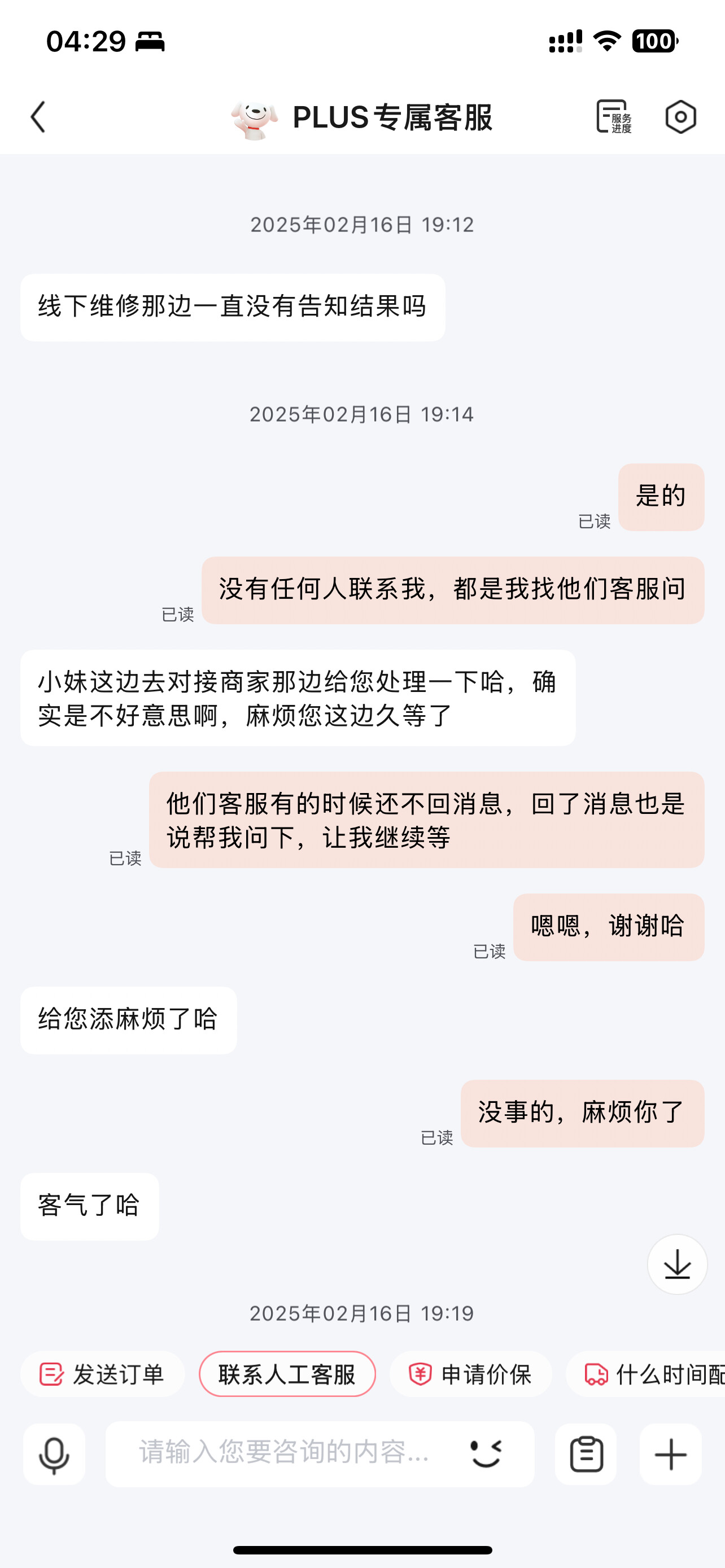
Task: Tap the 发送订单 chip
Action: (x=102, y=1374)
